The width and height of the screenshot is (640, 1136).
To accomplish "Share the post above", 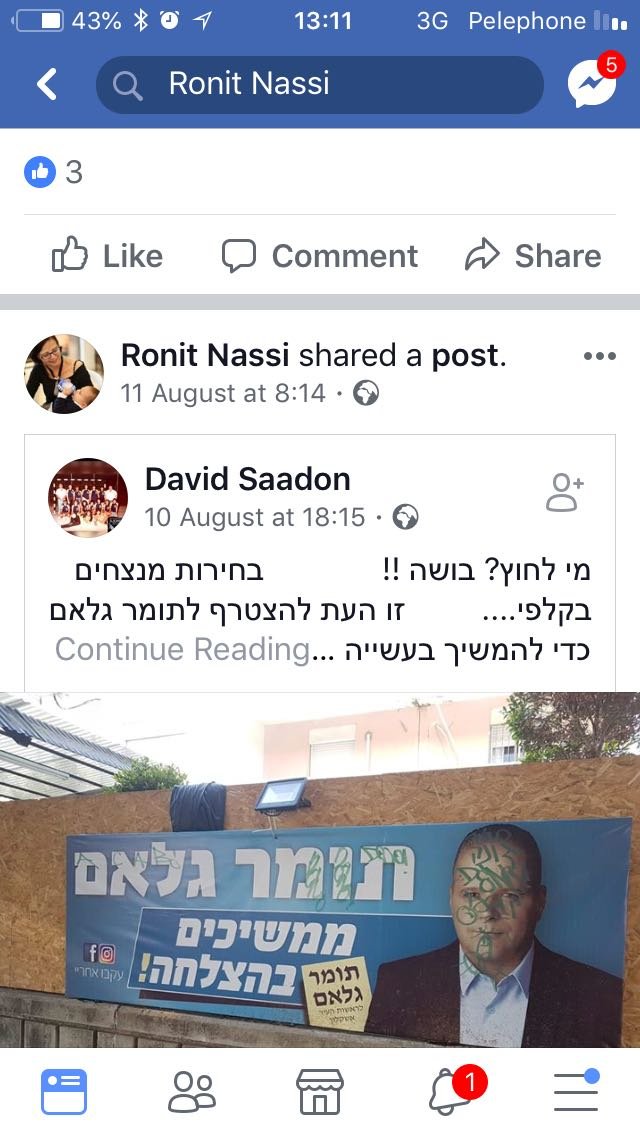I will tap(533, 256).
